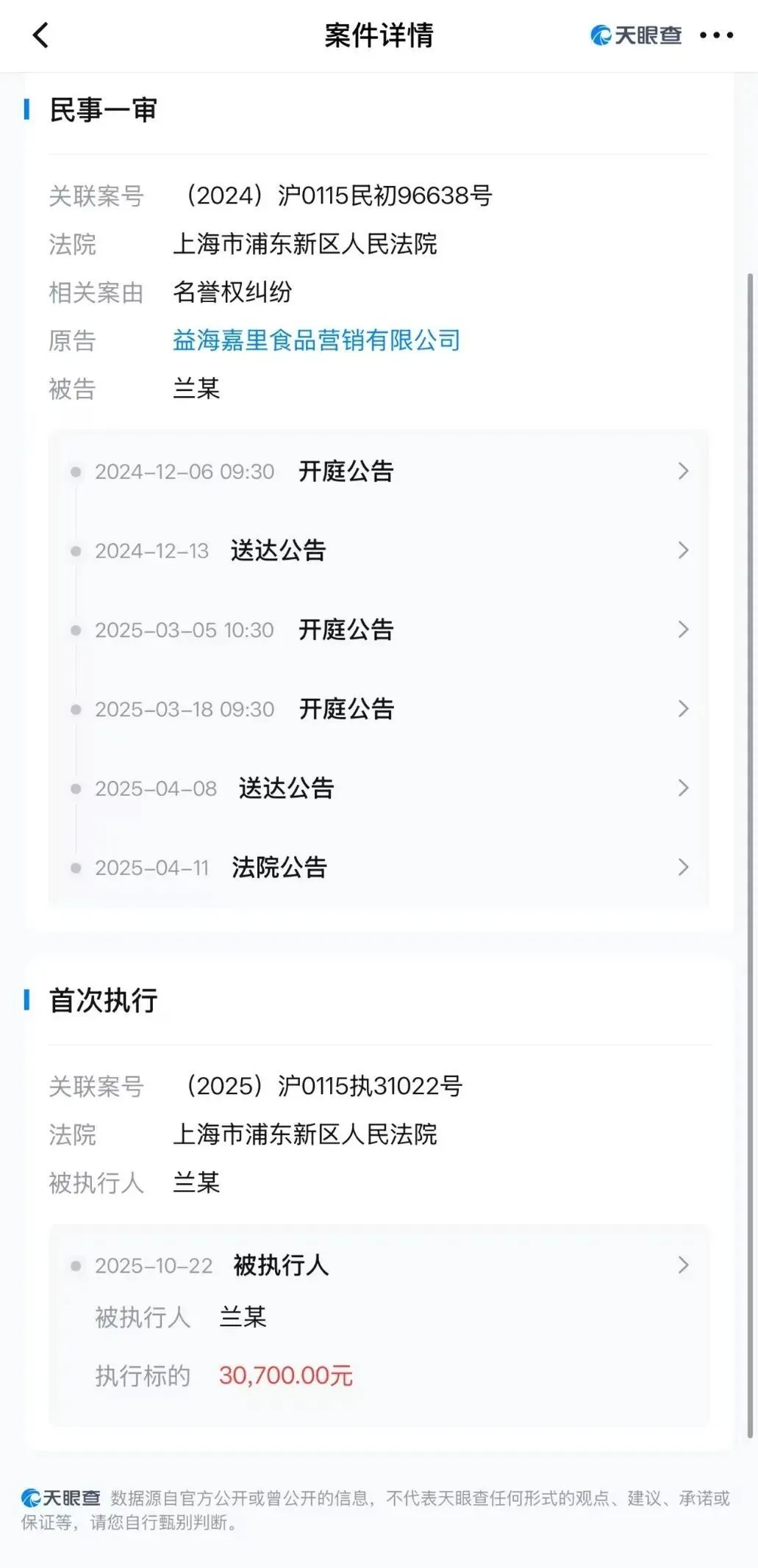The height and width of the screenshot is (1568, 758).
Task: Tap the timeline dot beside 2025-04-08 送达公告
Action: (76, 788)
